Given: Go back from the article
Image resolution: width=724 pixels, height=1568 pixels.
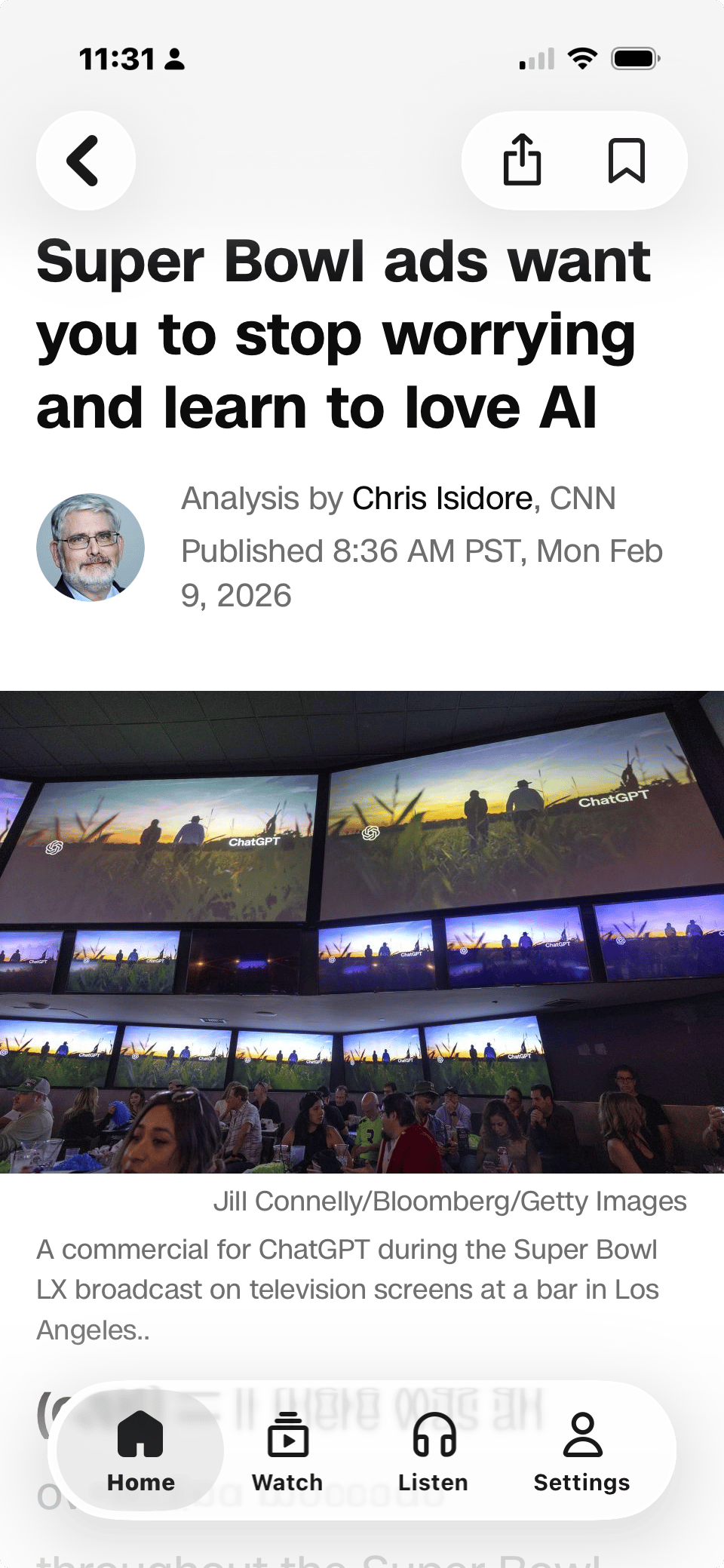Looking at the screenshot, I should click(85, 161).
